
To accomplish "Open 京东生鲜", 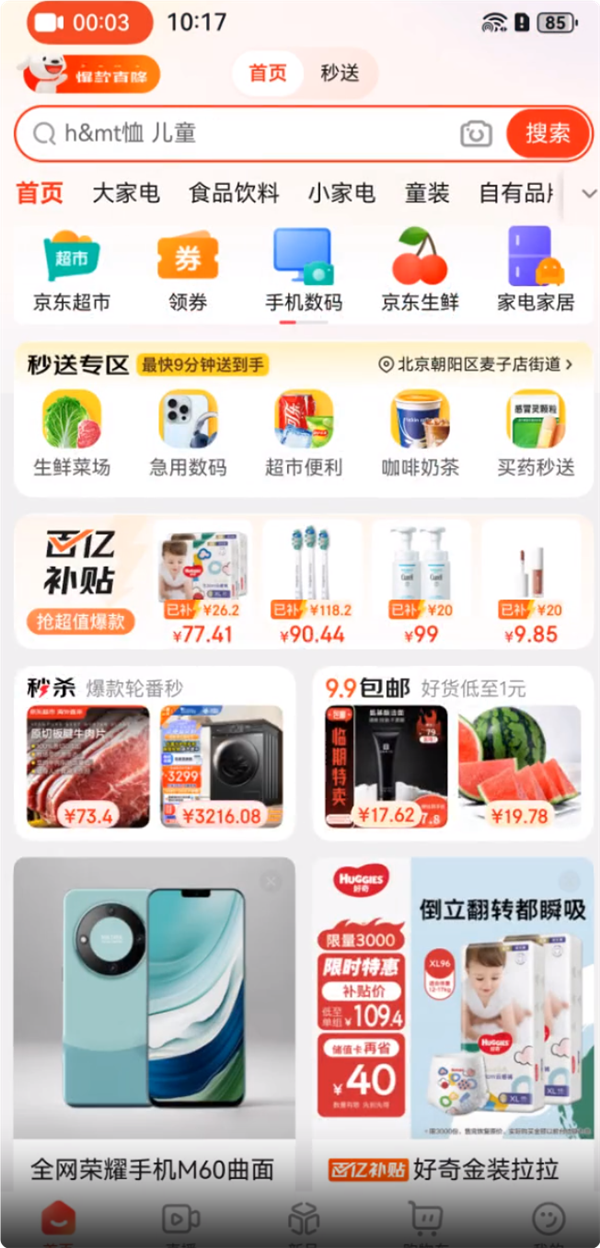I will (420, 269).
